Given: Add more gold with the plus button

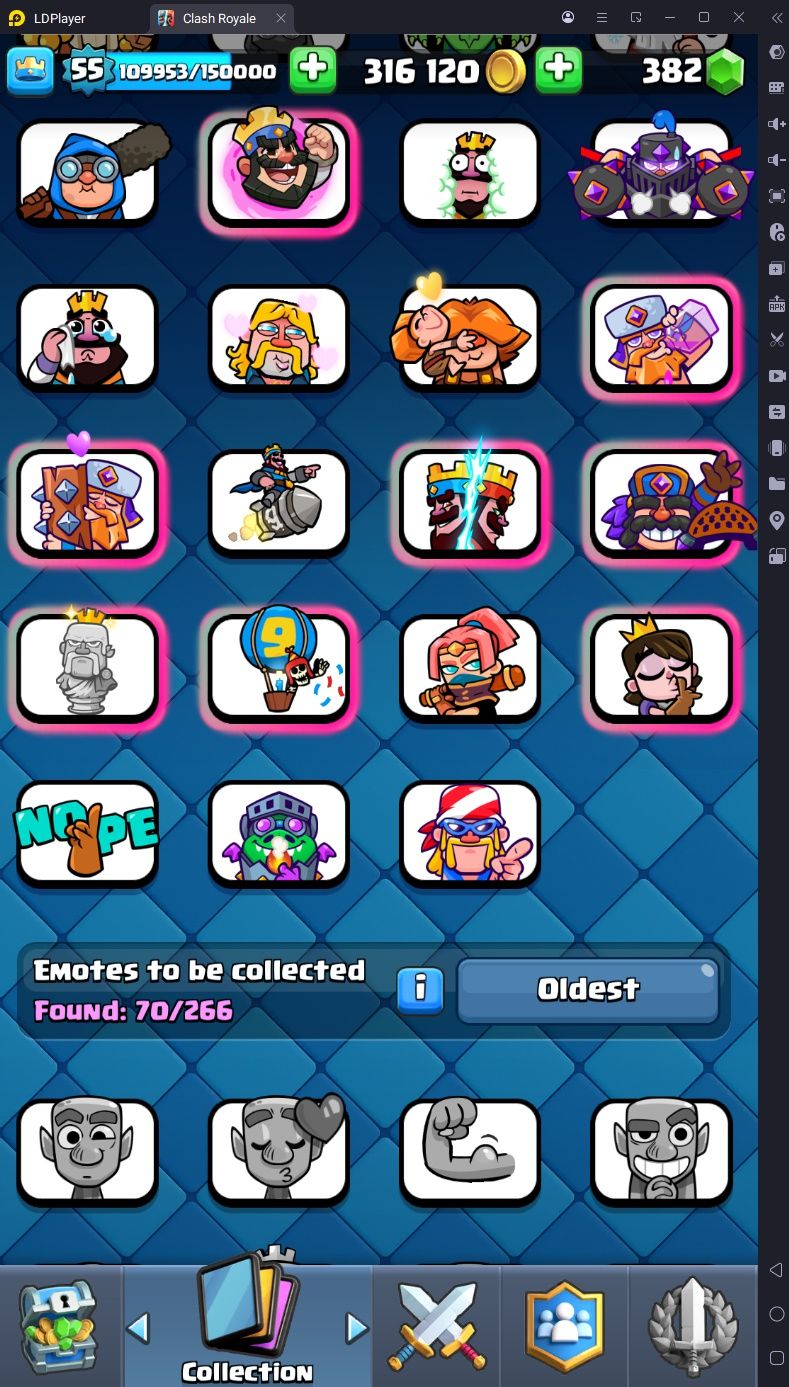Looking at the screenshot, I should [x=559, y=70].
